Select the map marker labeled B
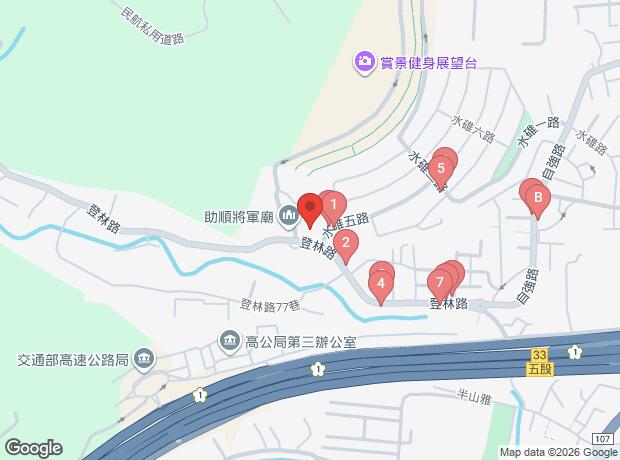Viewport: 620px width, 460px height. (x=537, y=197)
